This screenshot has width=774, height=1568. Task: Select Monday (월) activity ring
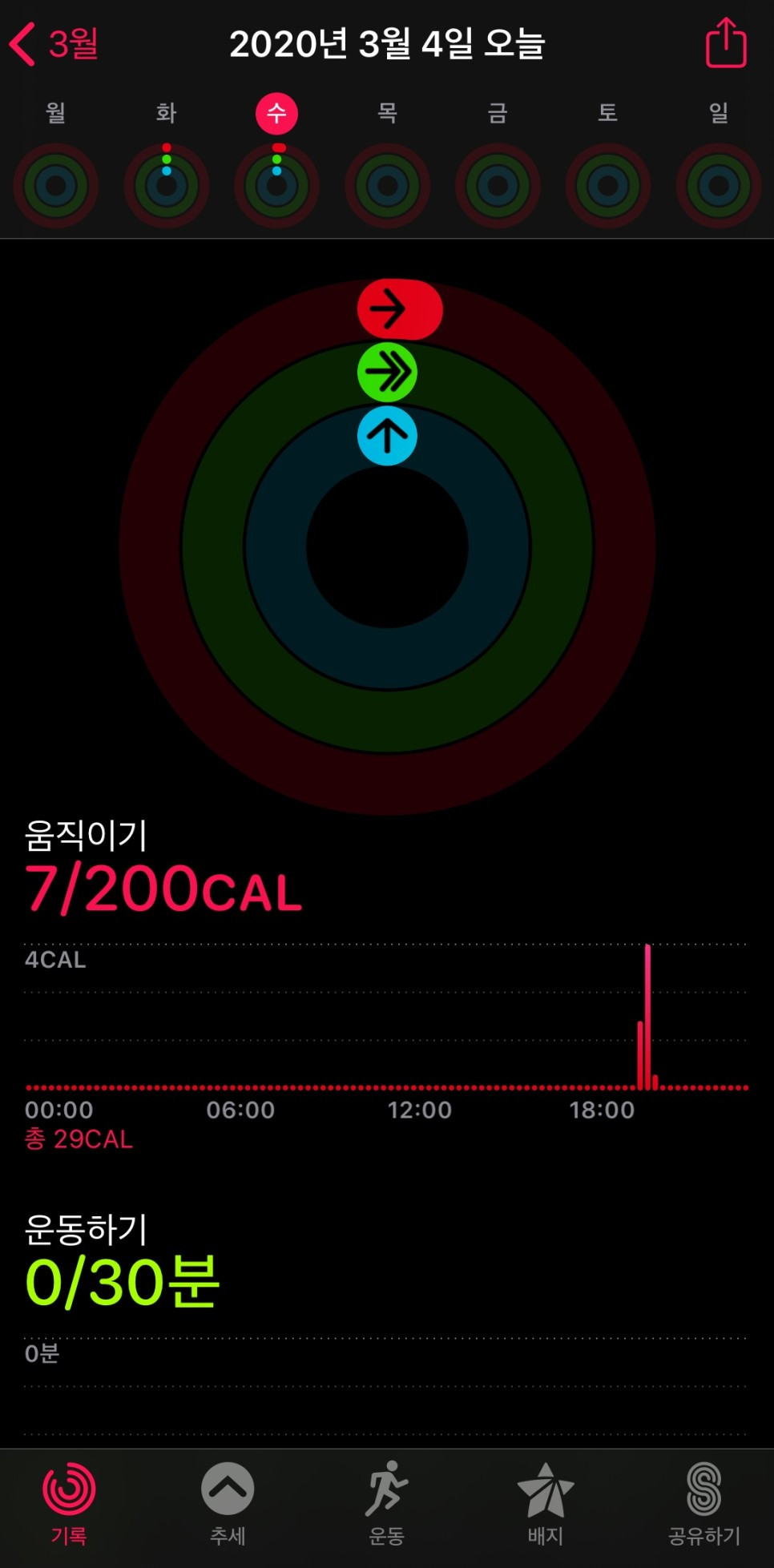pyautogui.click(x=55, y=186)
